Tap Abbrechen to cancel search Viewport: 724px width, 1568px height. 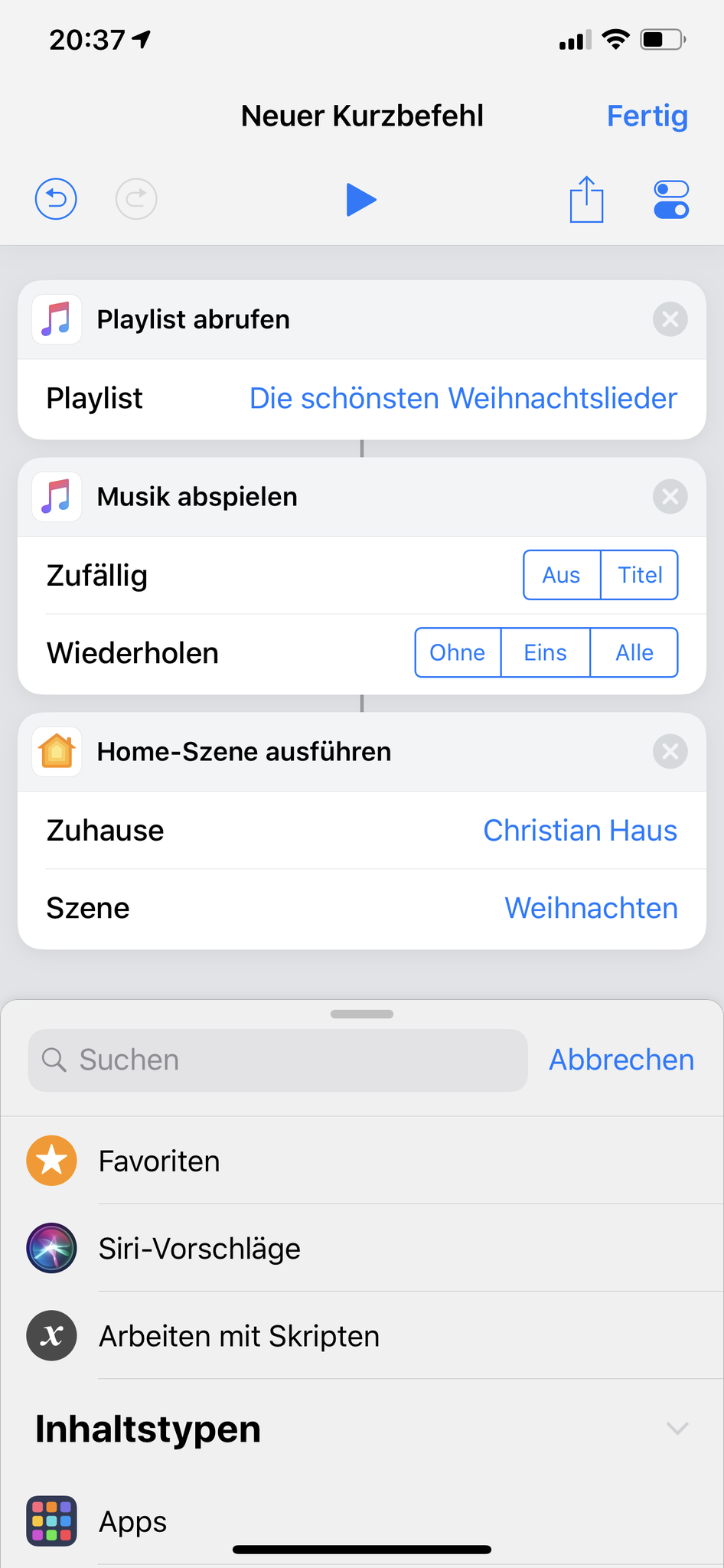coord(621,1060)
